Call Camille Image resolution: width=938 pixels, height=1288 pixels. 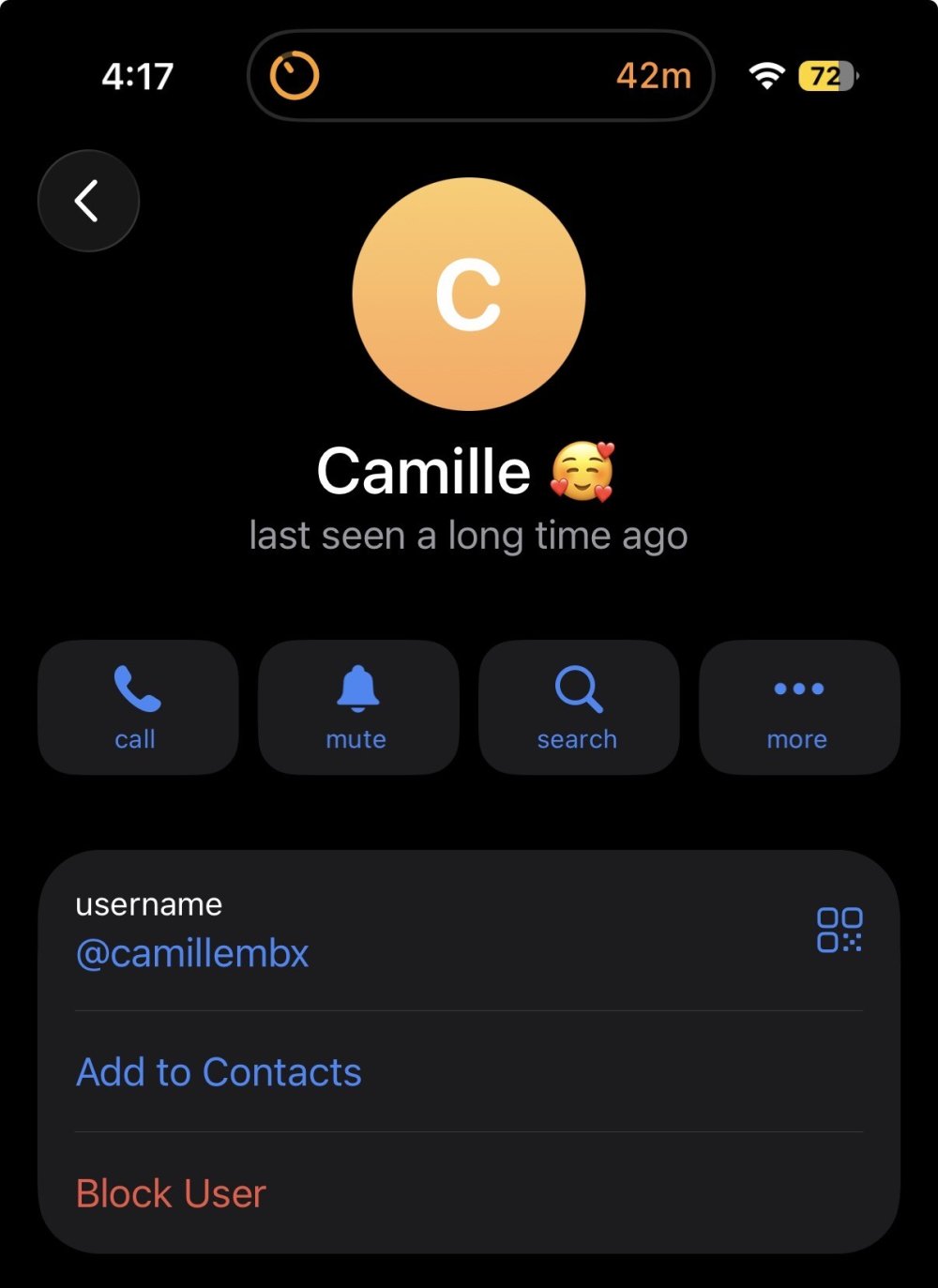point(138,707)
